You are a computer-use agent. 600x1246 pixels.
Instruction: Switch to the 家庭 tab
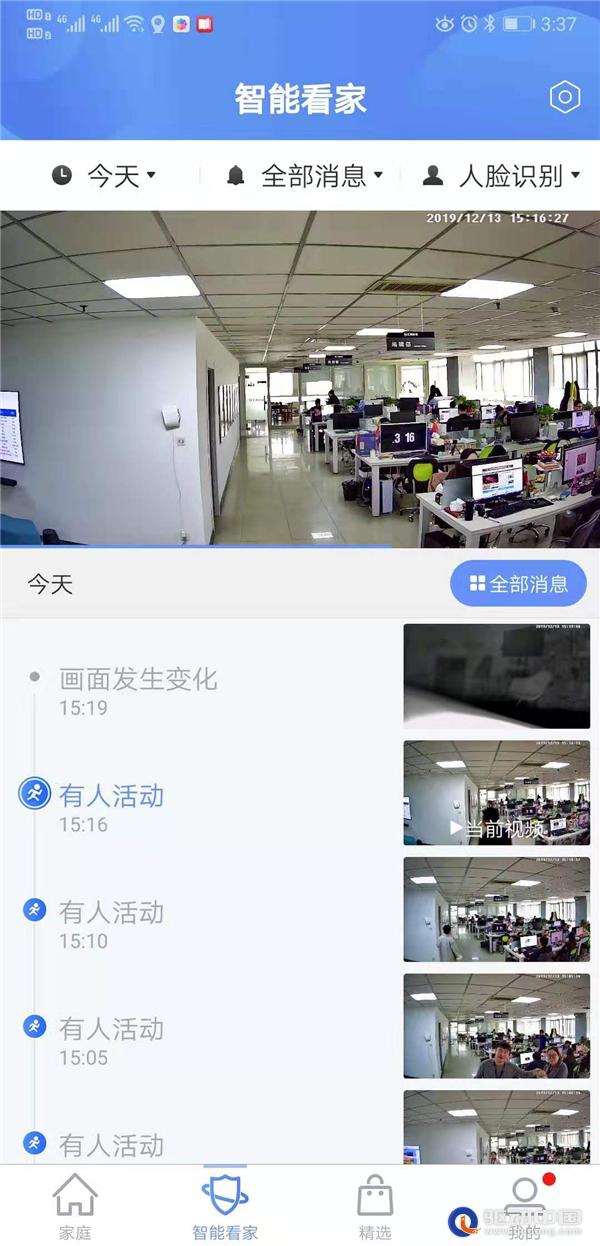pos(75,1206)
